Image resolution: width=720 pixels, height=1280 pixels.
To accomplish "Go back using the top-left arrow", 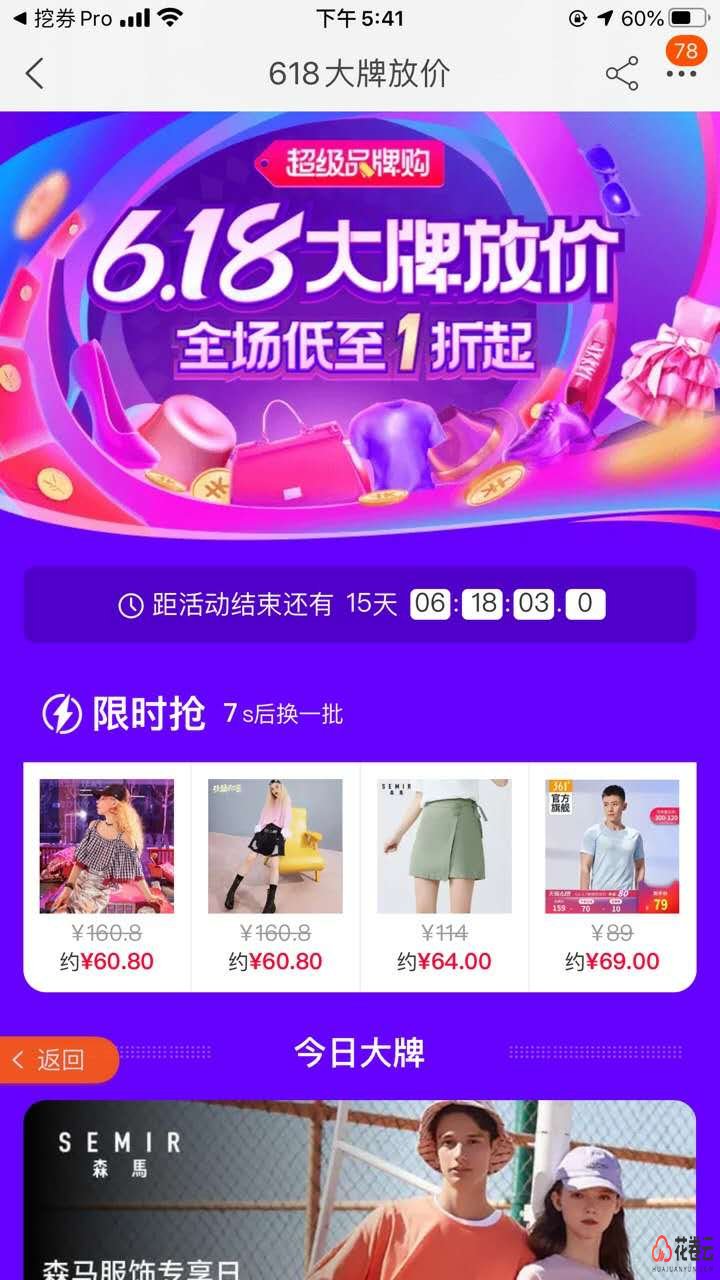I will [x=35, y=74].
